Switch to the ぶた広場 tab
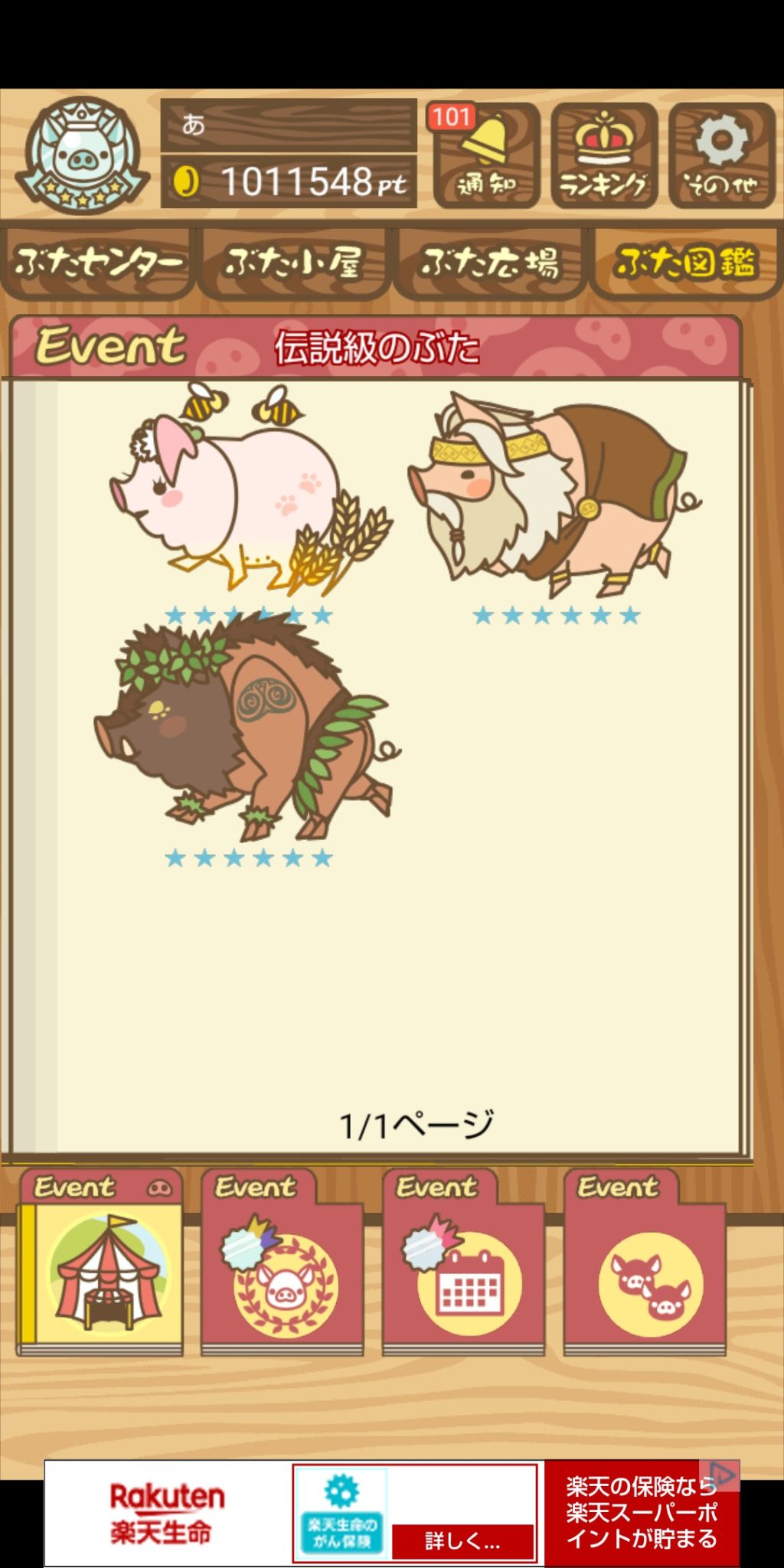Viewport: 784px width, 1568px height. click(x=489, y=263)
